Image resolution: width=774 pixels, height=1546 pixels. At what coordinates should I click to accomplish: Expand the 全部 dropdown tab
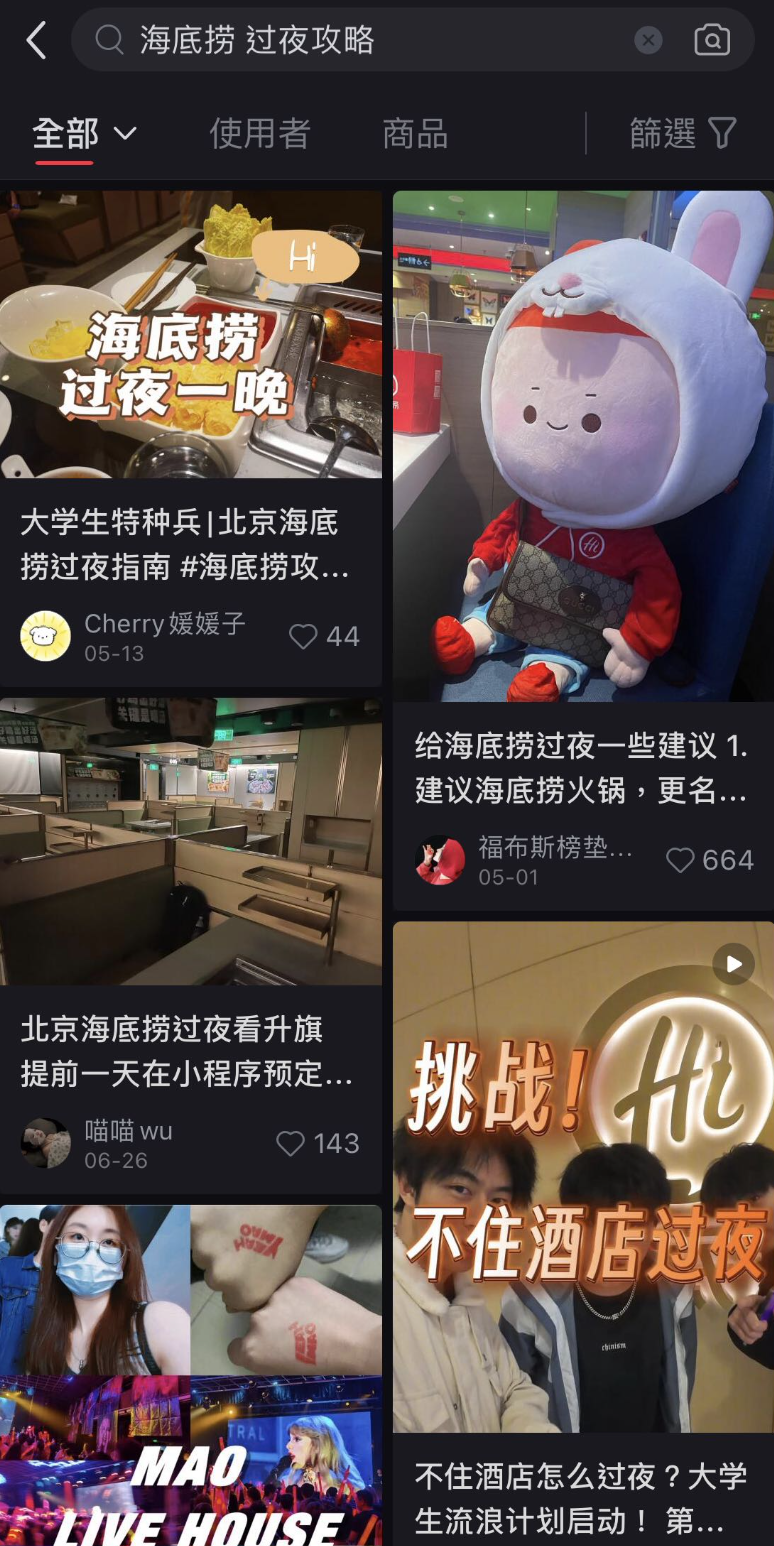pyautogui.click(x=84, y=133)
